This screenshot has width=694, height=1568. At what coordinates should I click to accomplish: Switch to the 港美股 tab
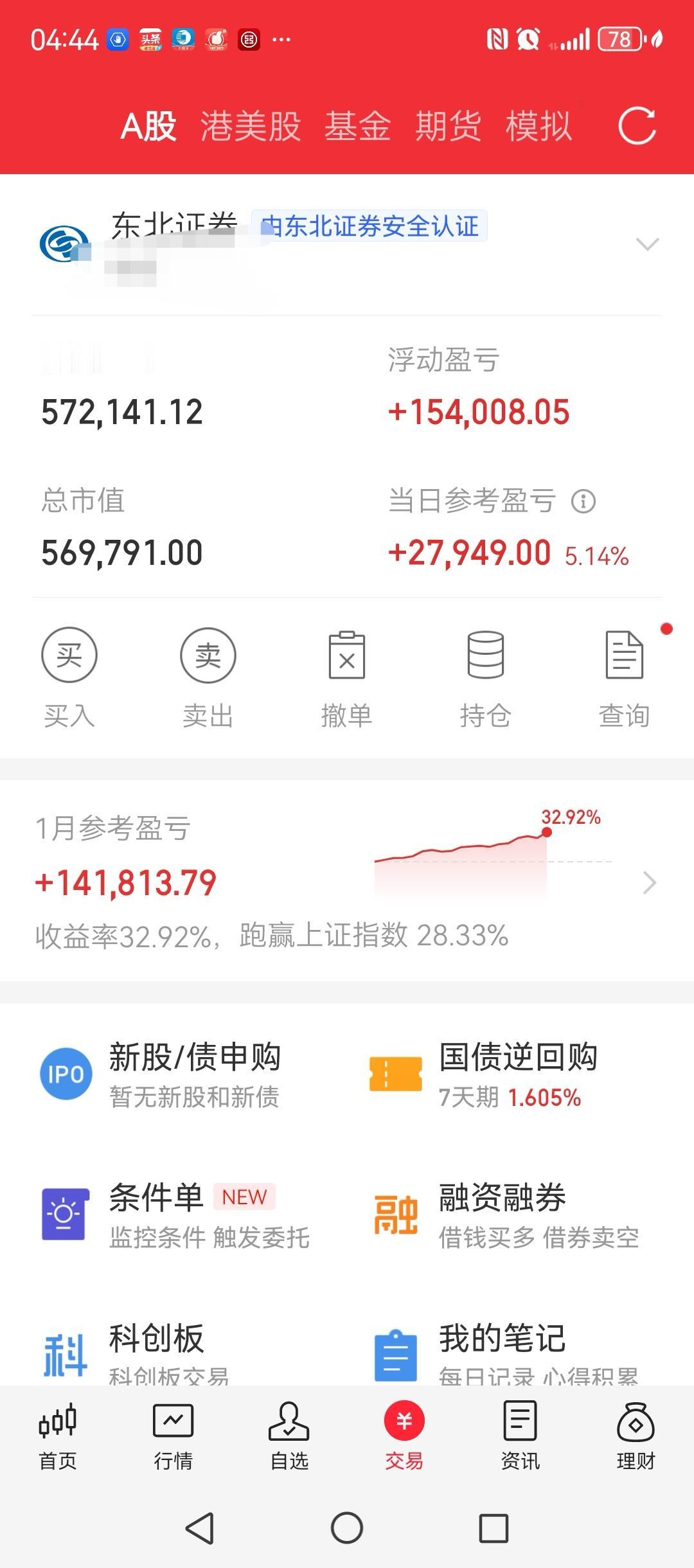click(x=249, y=127)
